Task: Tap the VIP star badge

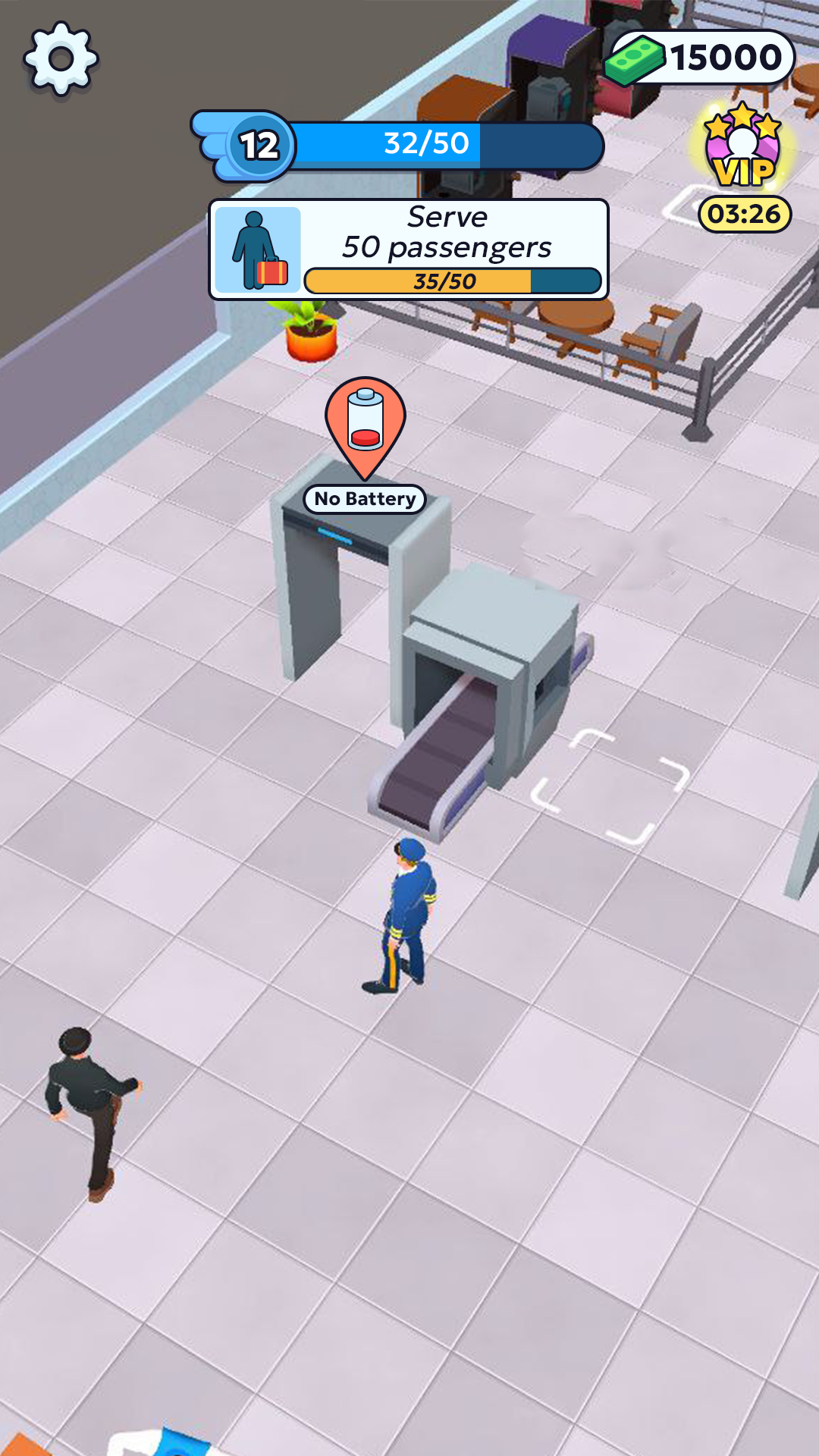Action: (x=743, y=149)
